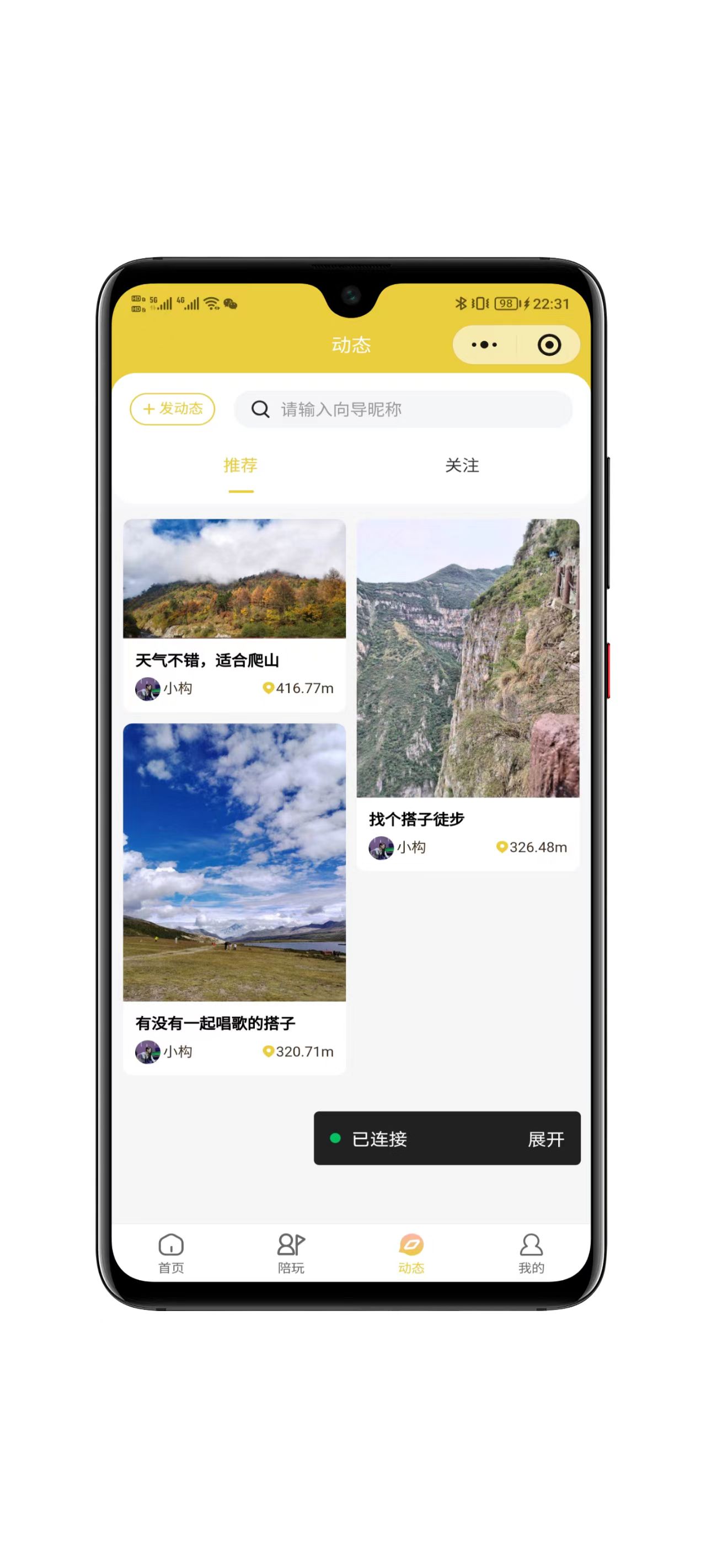Open the 有没有一起唱歌的搭子 post

point(234,898)
